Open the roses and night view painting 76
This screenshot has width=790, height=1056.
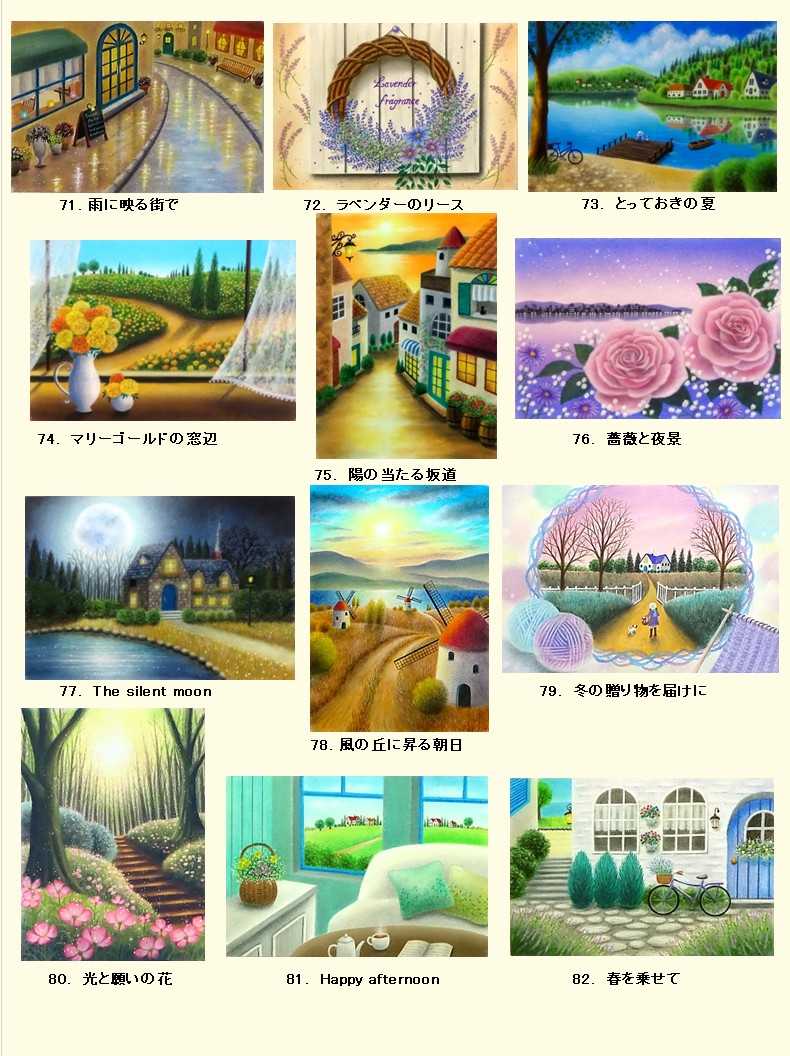647,328
